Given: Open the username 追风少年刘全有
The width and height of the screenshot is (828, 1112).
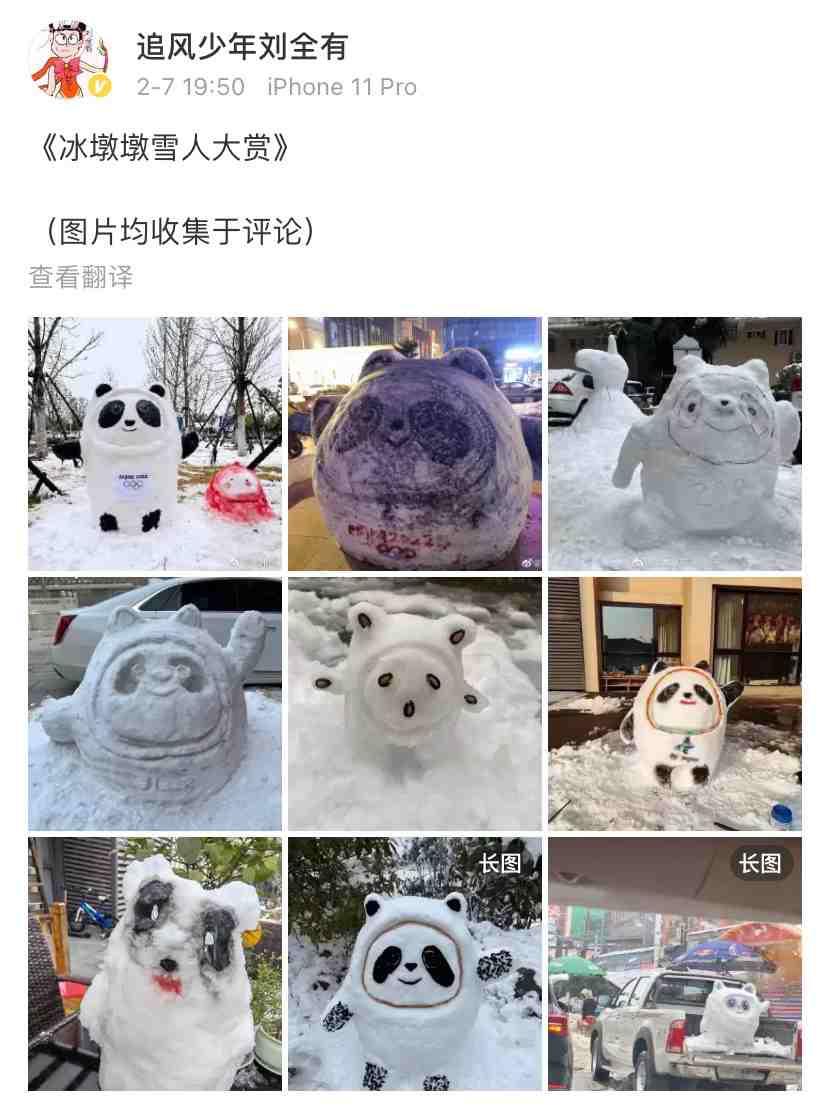Looking at the screenshot, I should 242,46.
